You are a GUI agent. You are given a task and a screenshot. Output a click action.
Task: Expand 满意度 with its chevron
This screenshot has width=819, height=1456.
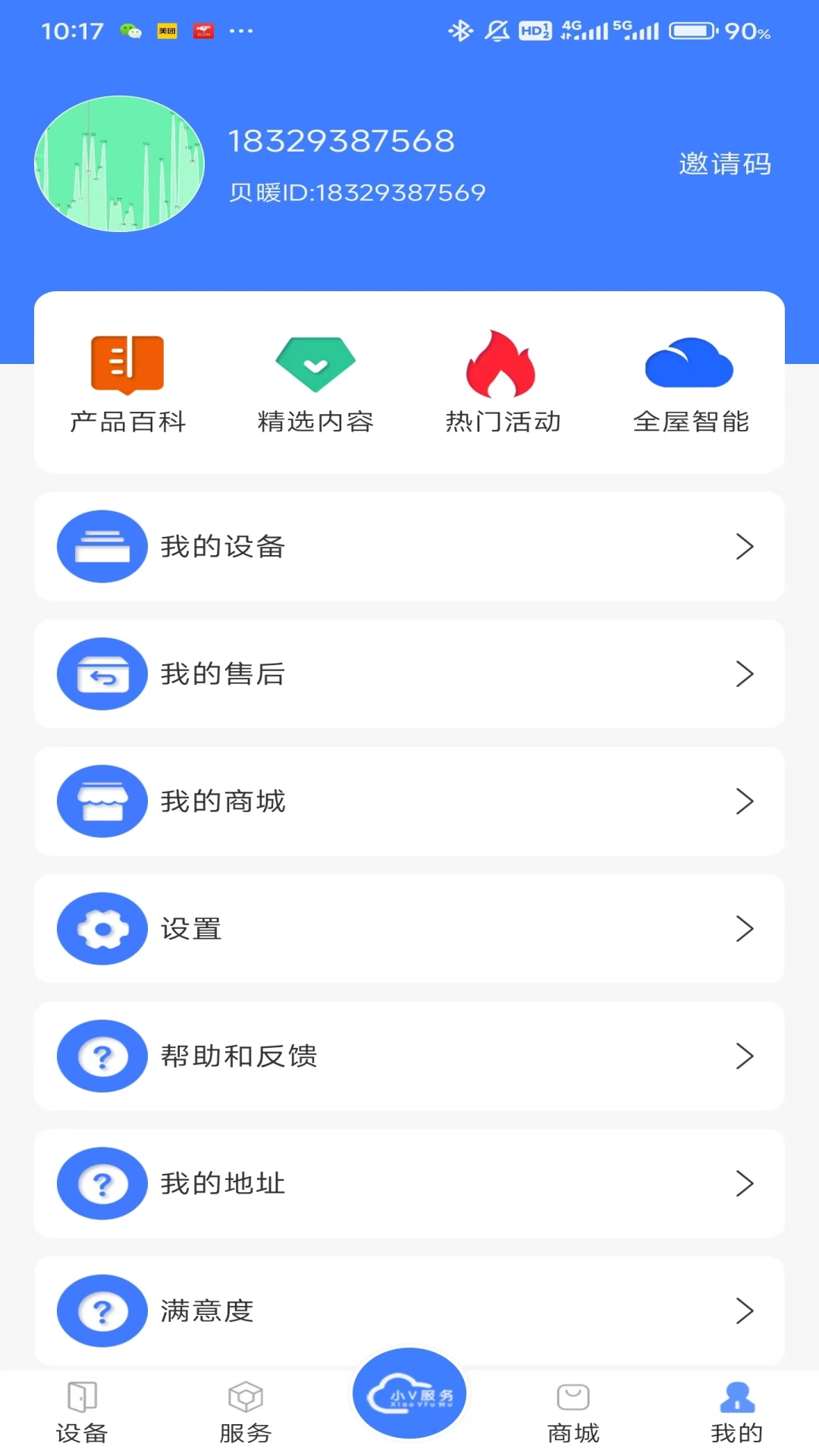744,1312
